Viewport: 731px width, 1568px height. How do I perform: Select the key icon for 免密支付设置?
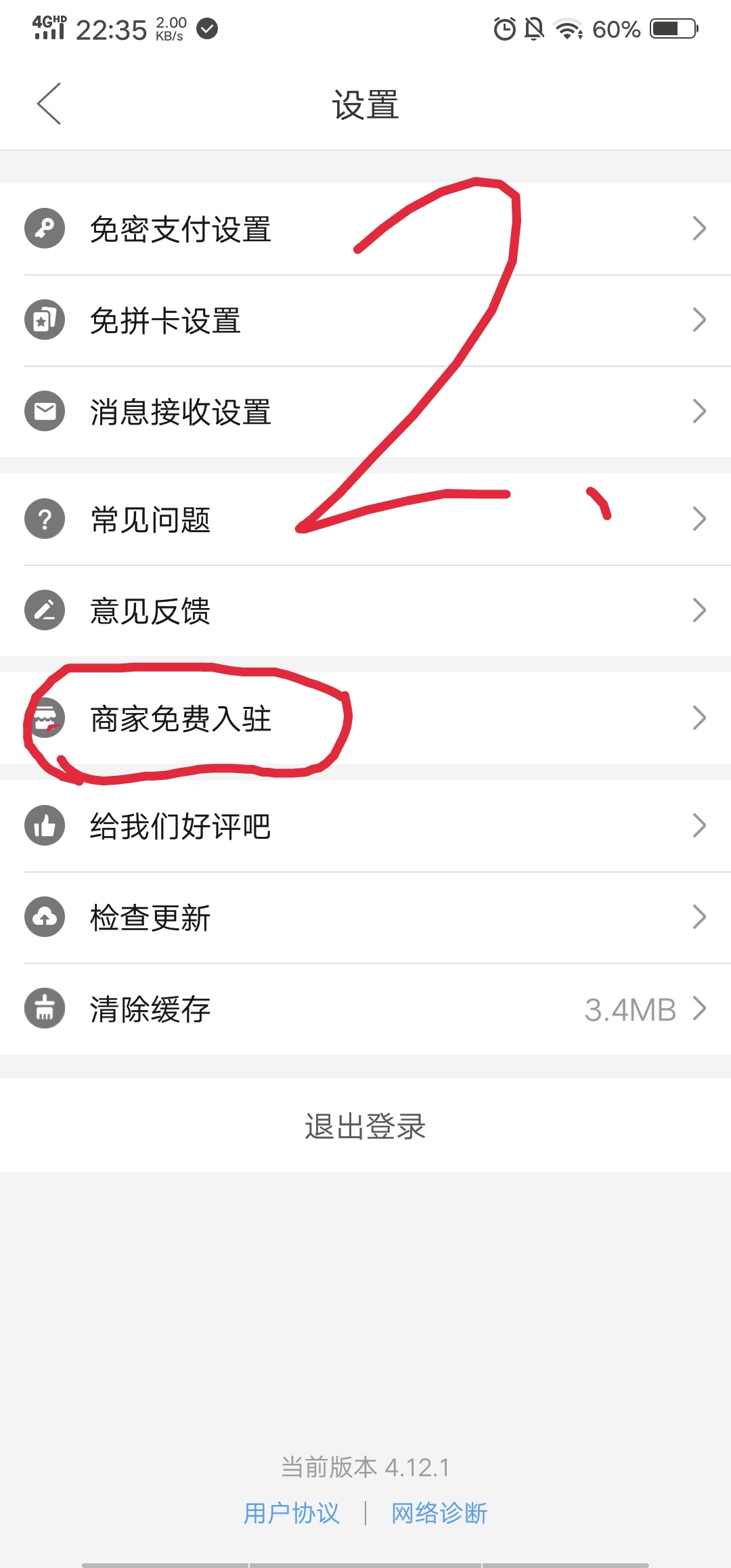(x=44, y=228)
